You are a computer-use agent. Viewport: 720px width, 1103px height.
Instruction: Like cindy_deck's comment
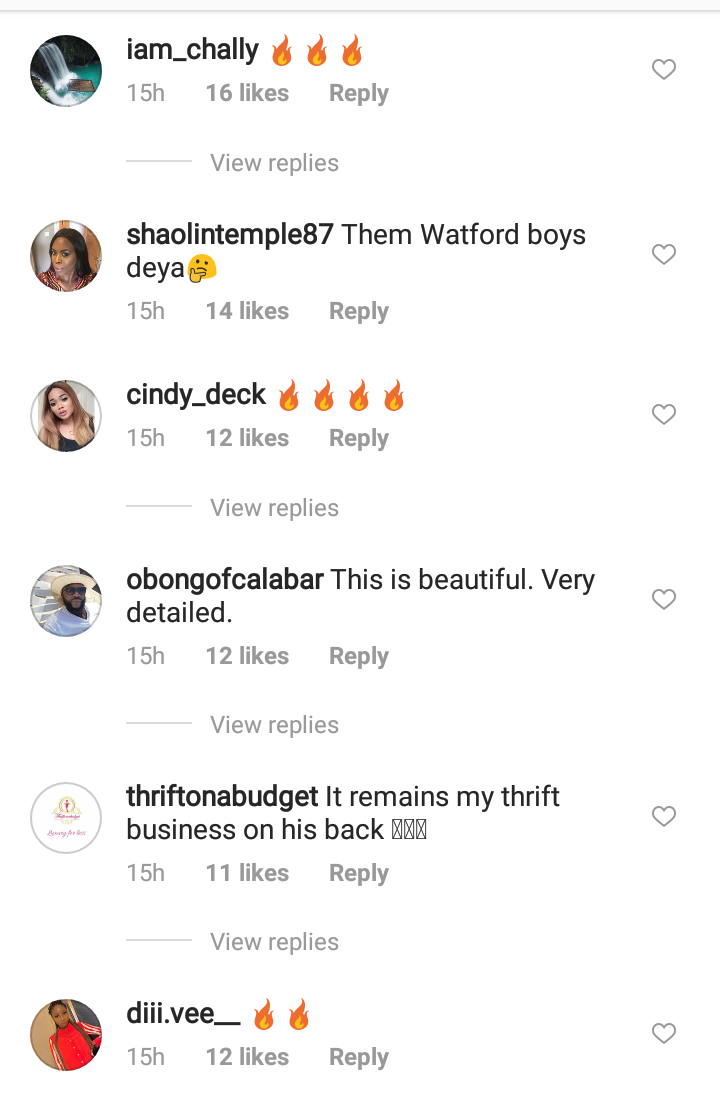[x=664, y=414]
